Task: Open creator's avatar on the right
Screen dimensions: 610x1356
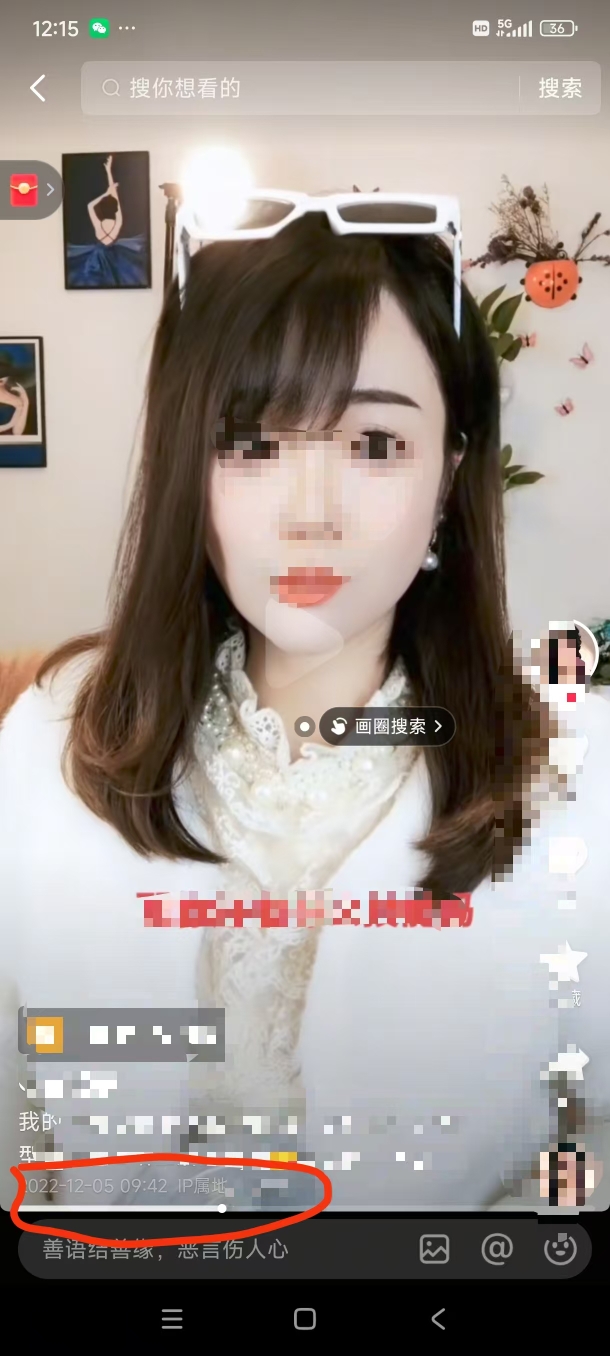Action: point(572,652)
